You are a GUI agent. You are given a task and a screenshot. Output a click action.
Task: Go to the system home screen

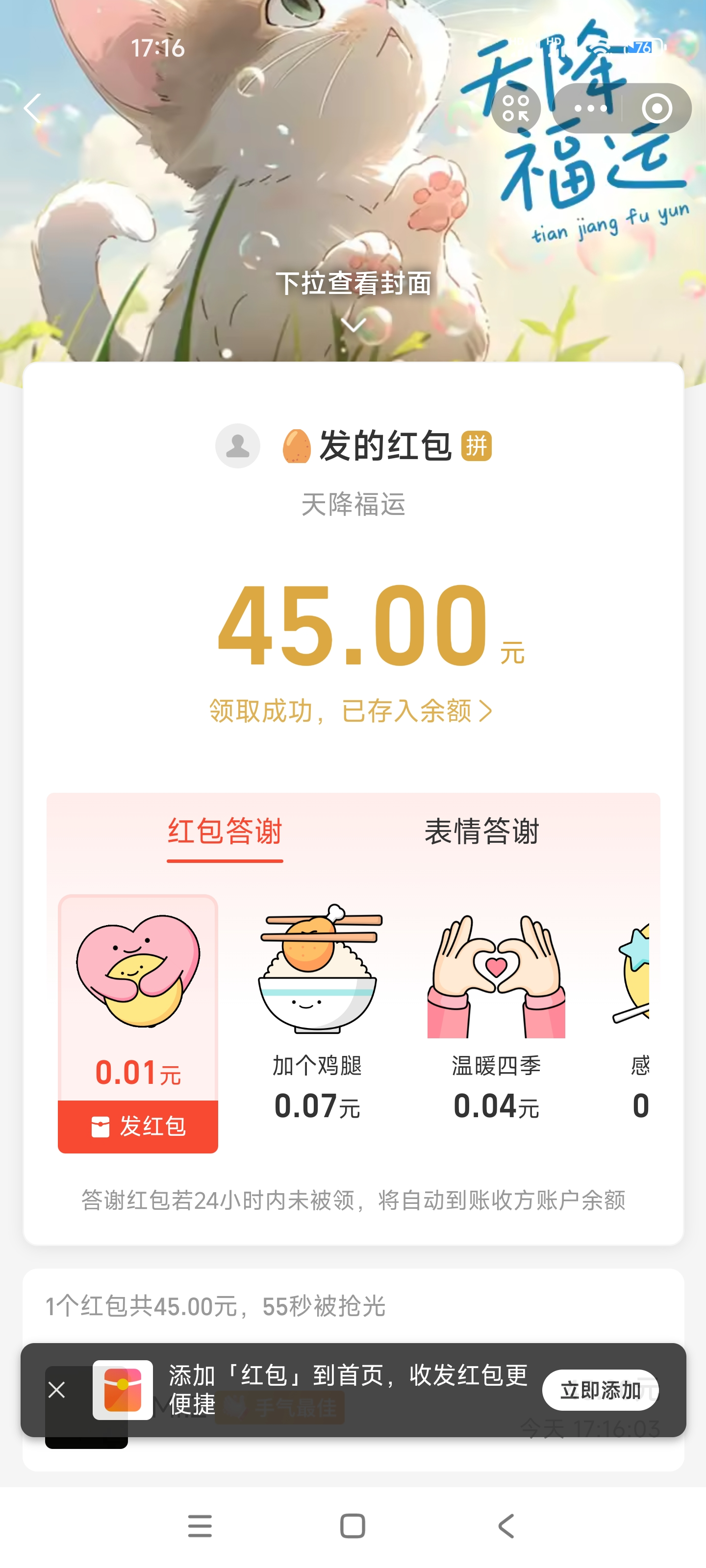tap(353, 1526)
